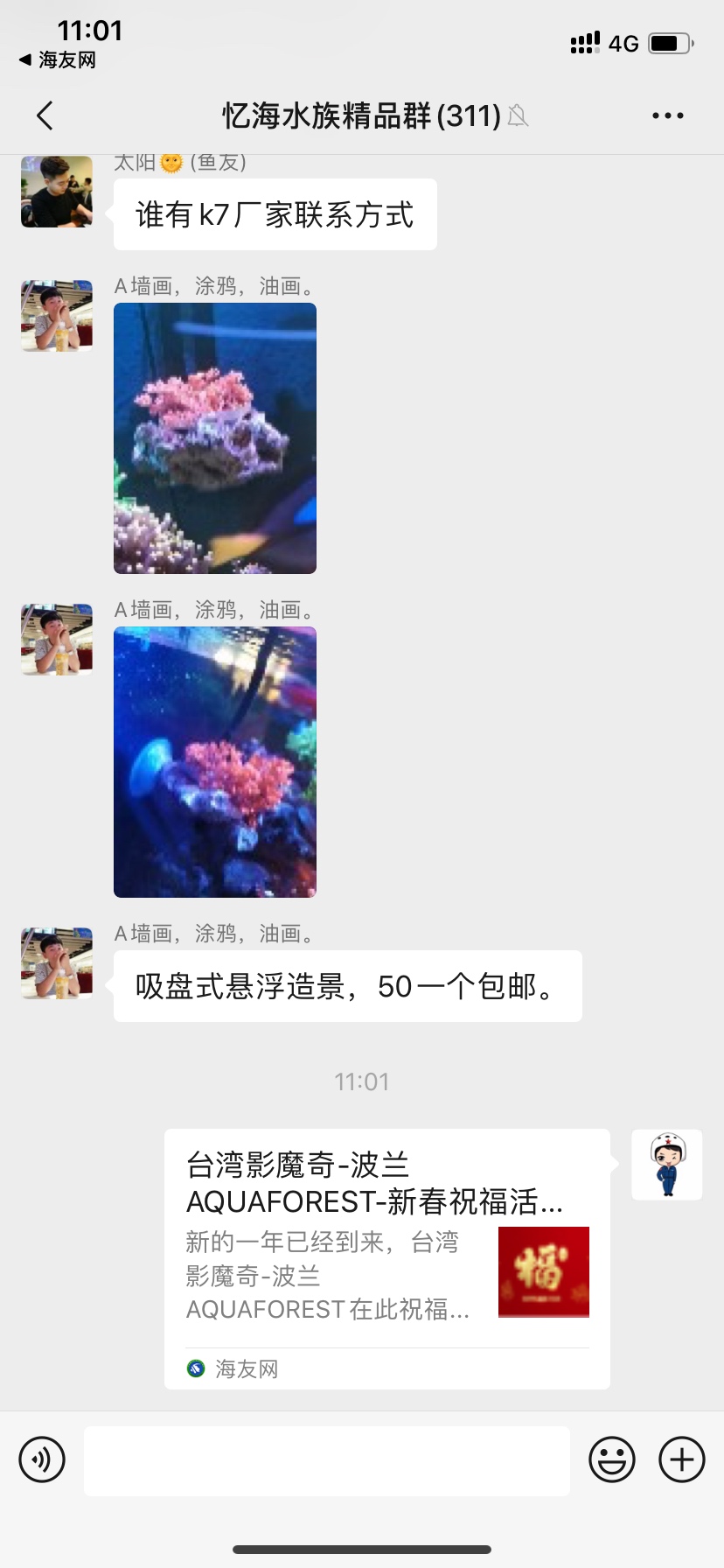724x1568 pixels.
Task: Open the emoji sticker panel
Action: click(612, 1459)
